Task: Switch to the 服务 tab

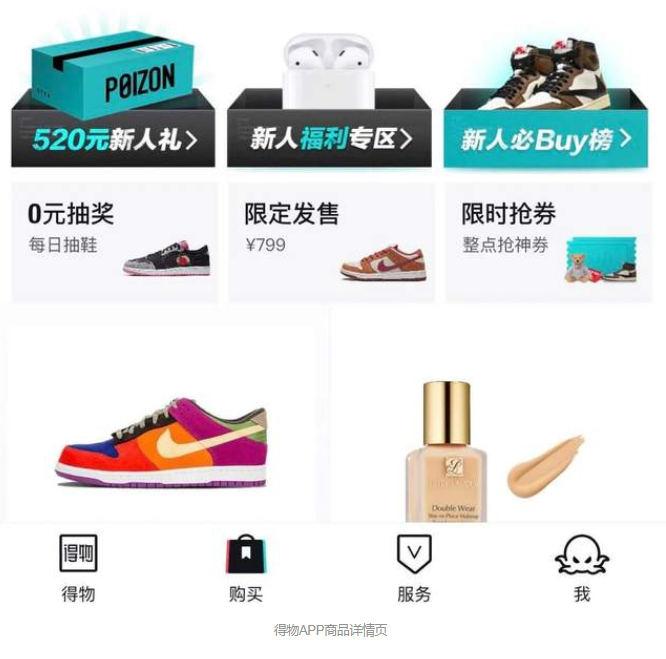Action: [414, 568]
